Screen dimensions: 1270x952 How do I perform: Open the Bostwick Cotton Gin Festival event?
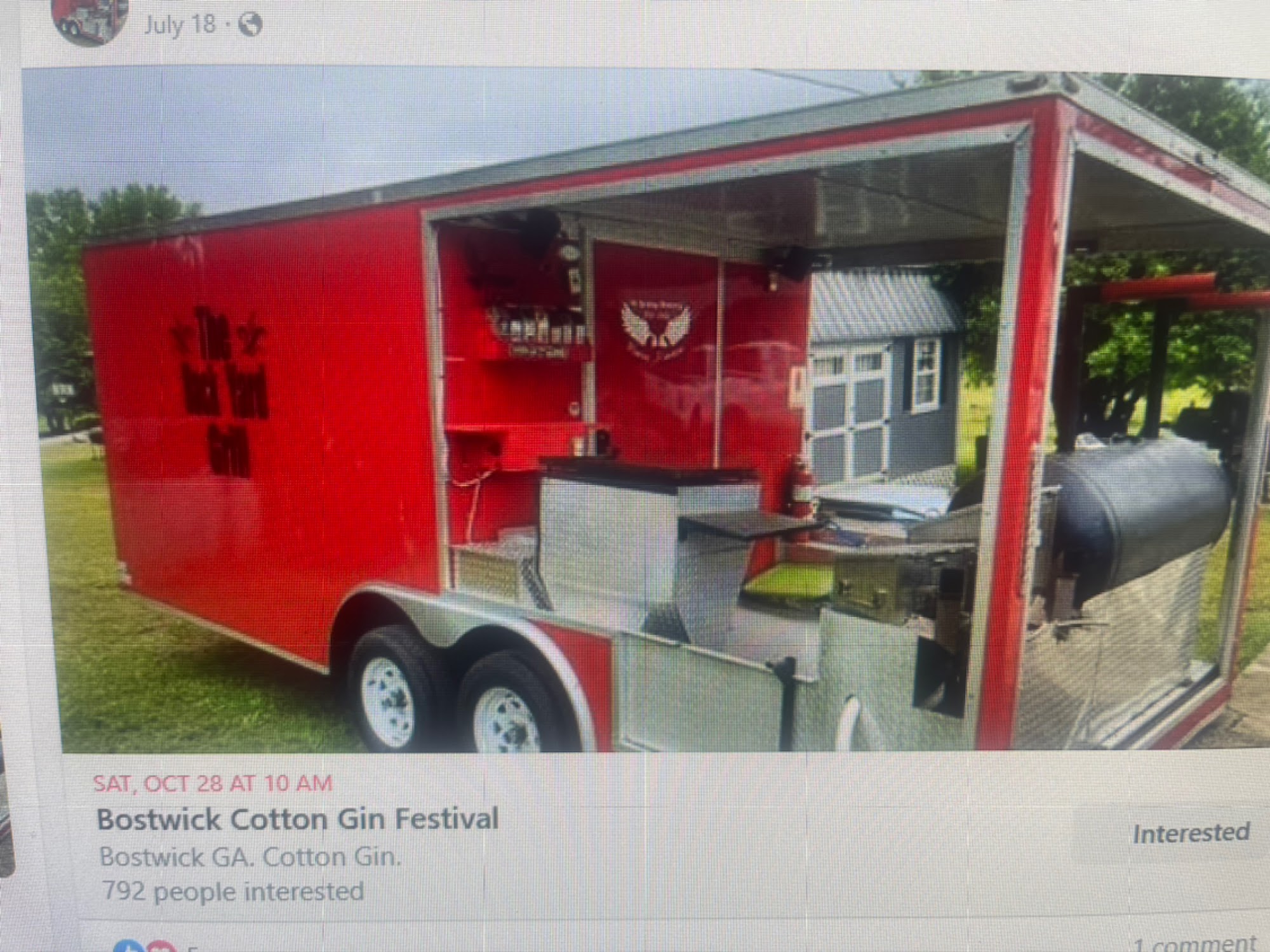[x=297, y=819]
